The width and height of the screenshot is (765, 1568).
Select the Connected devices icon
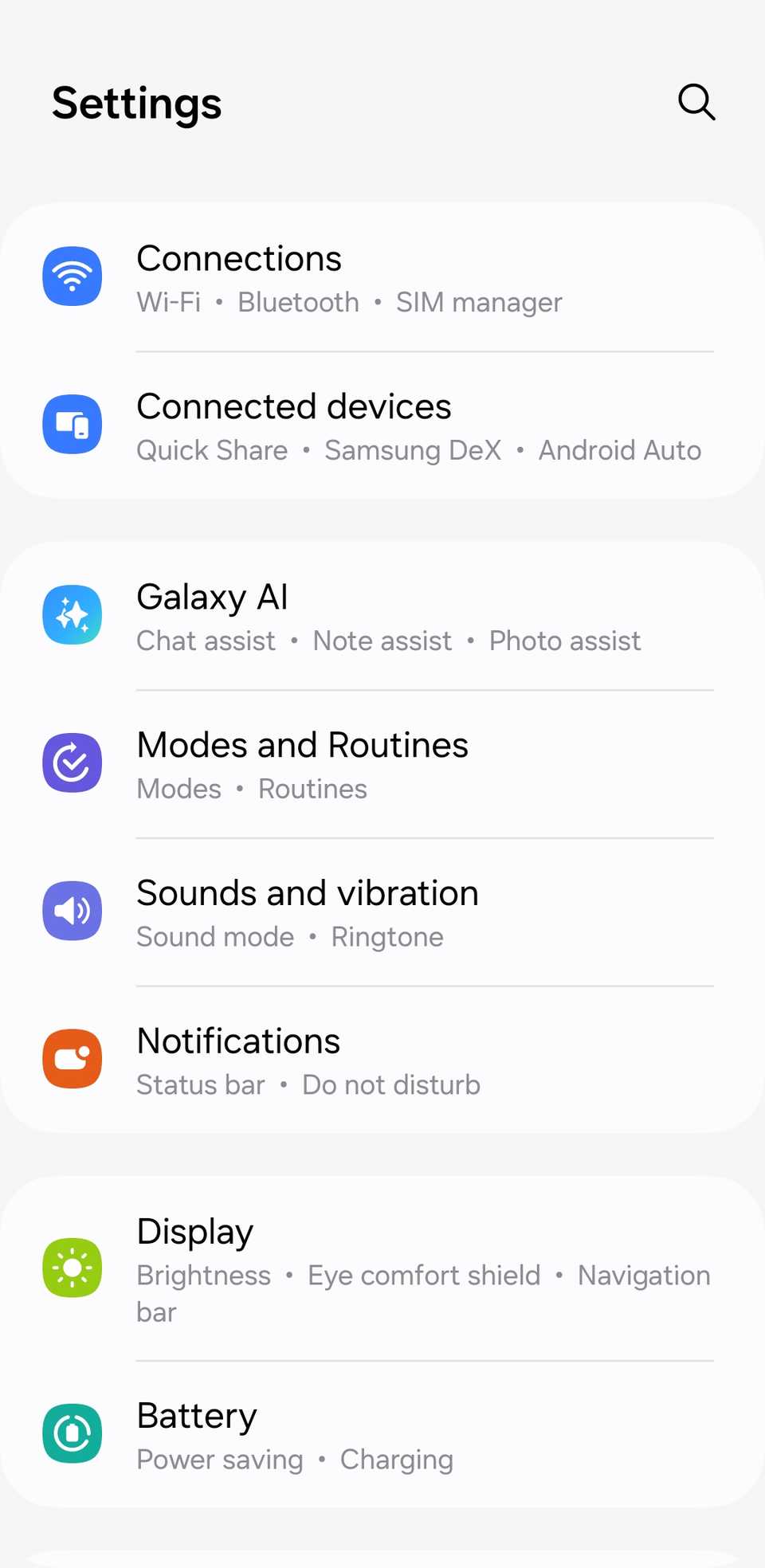coord(72,424)
